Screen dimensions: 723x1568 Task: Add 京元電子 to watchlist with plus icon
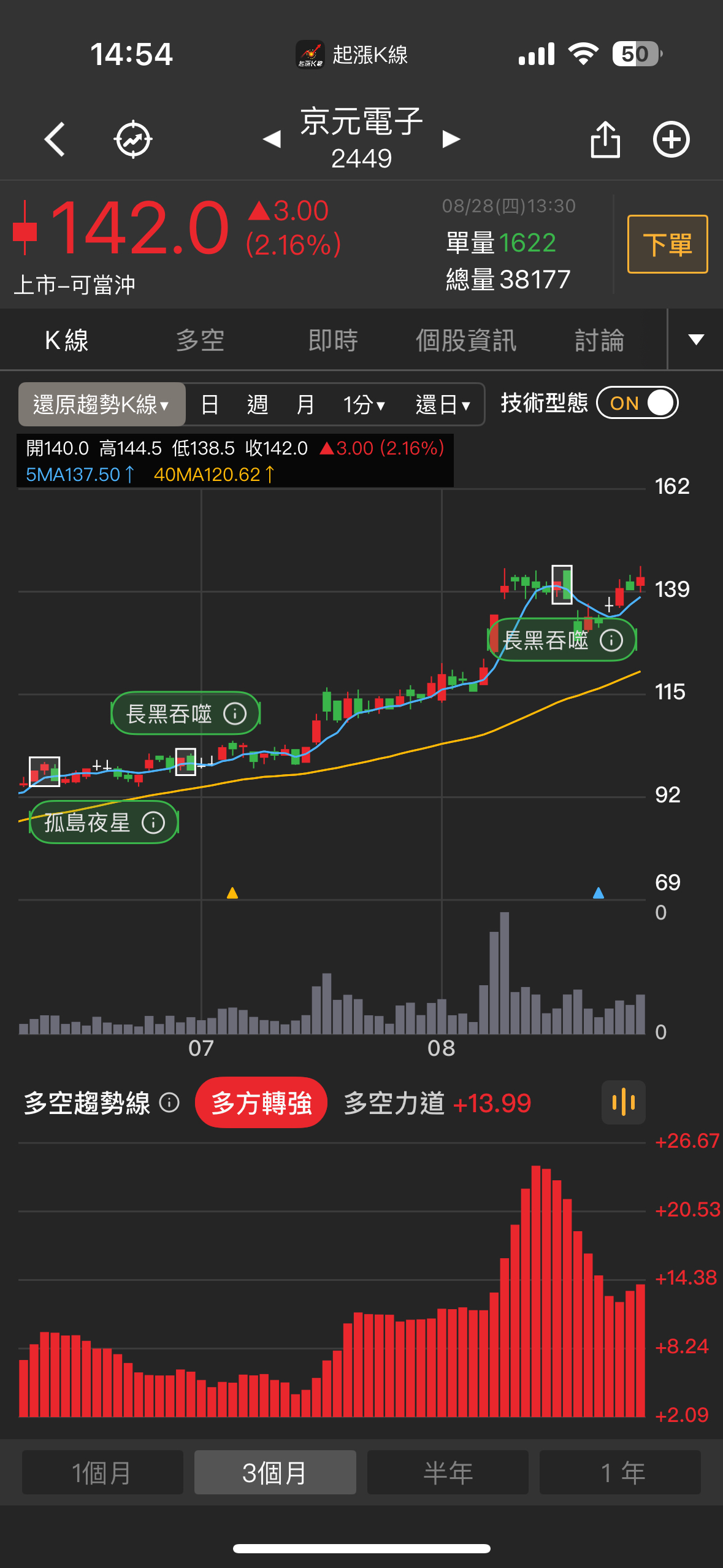pos(671,139)
